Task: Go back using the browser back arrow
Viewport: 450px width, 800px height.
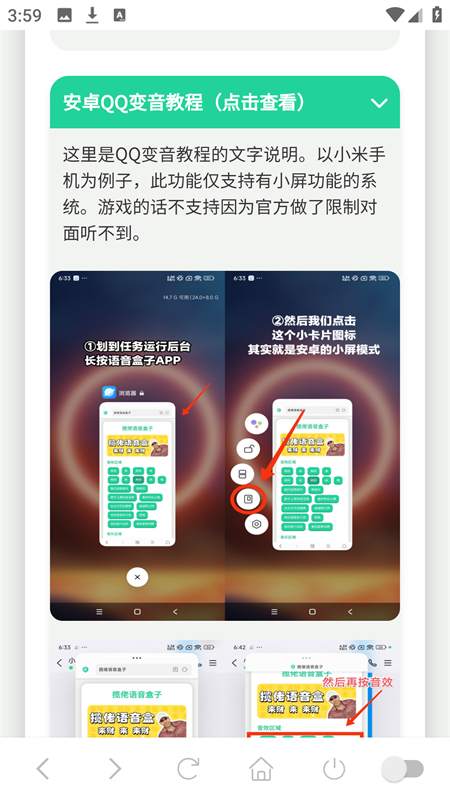Action: pos(43,769)
